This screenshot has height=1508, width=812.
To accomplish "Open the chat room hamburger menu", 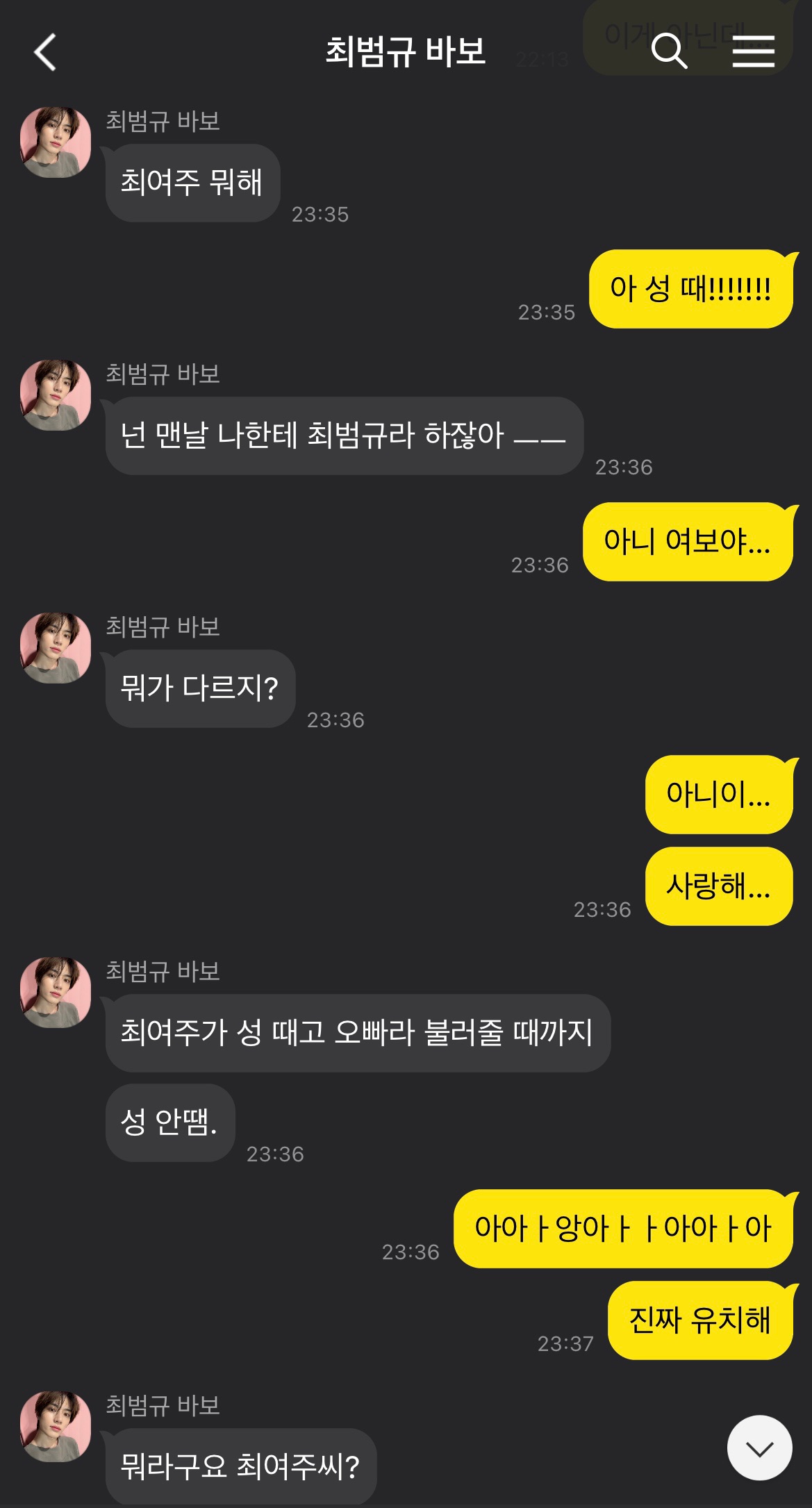I will click(x=753, y=51).
